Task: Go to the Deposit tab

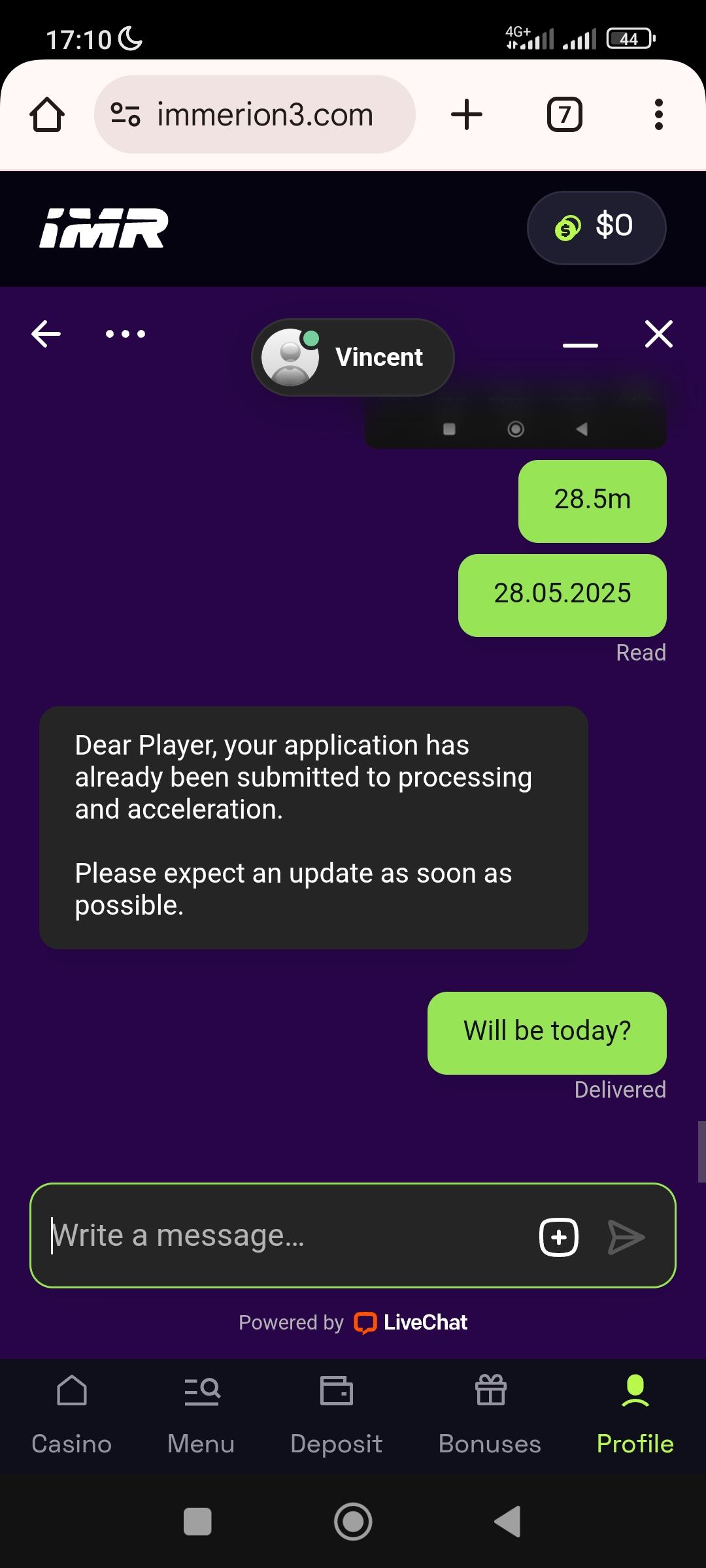Action: point(336,1414)
